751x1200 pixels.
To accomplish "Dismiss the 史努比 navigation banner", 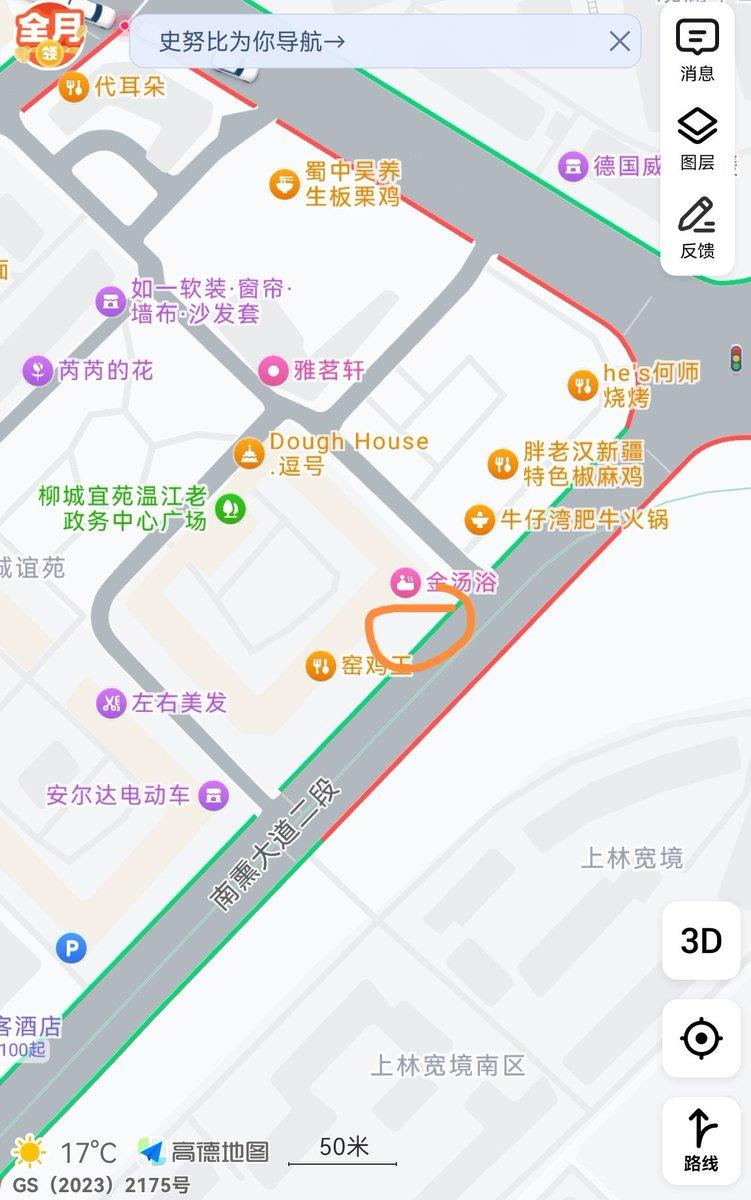I will point(620,41).
